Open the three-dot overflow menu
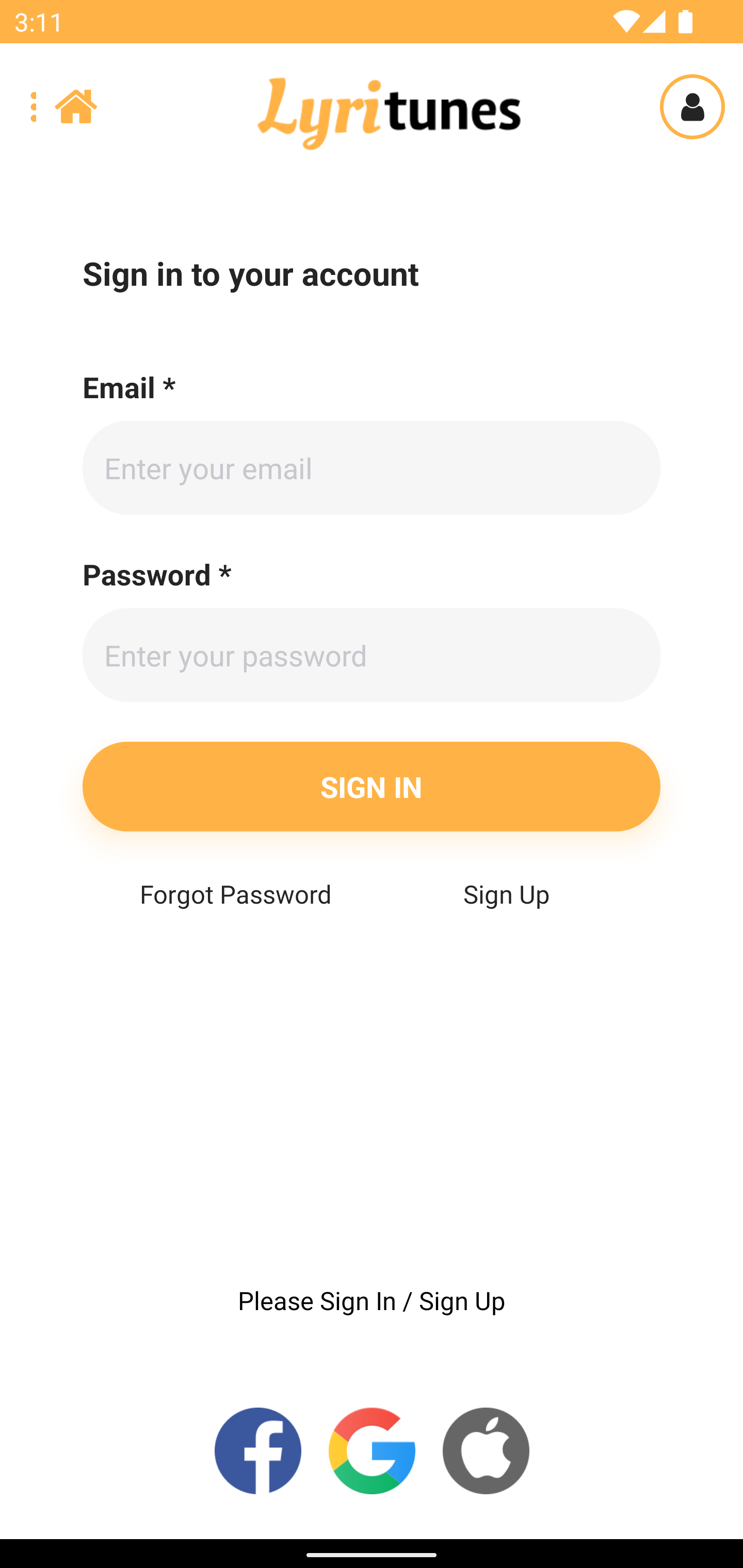Screen dimensions: 743x1568 click(34, 107)
